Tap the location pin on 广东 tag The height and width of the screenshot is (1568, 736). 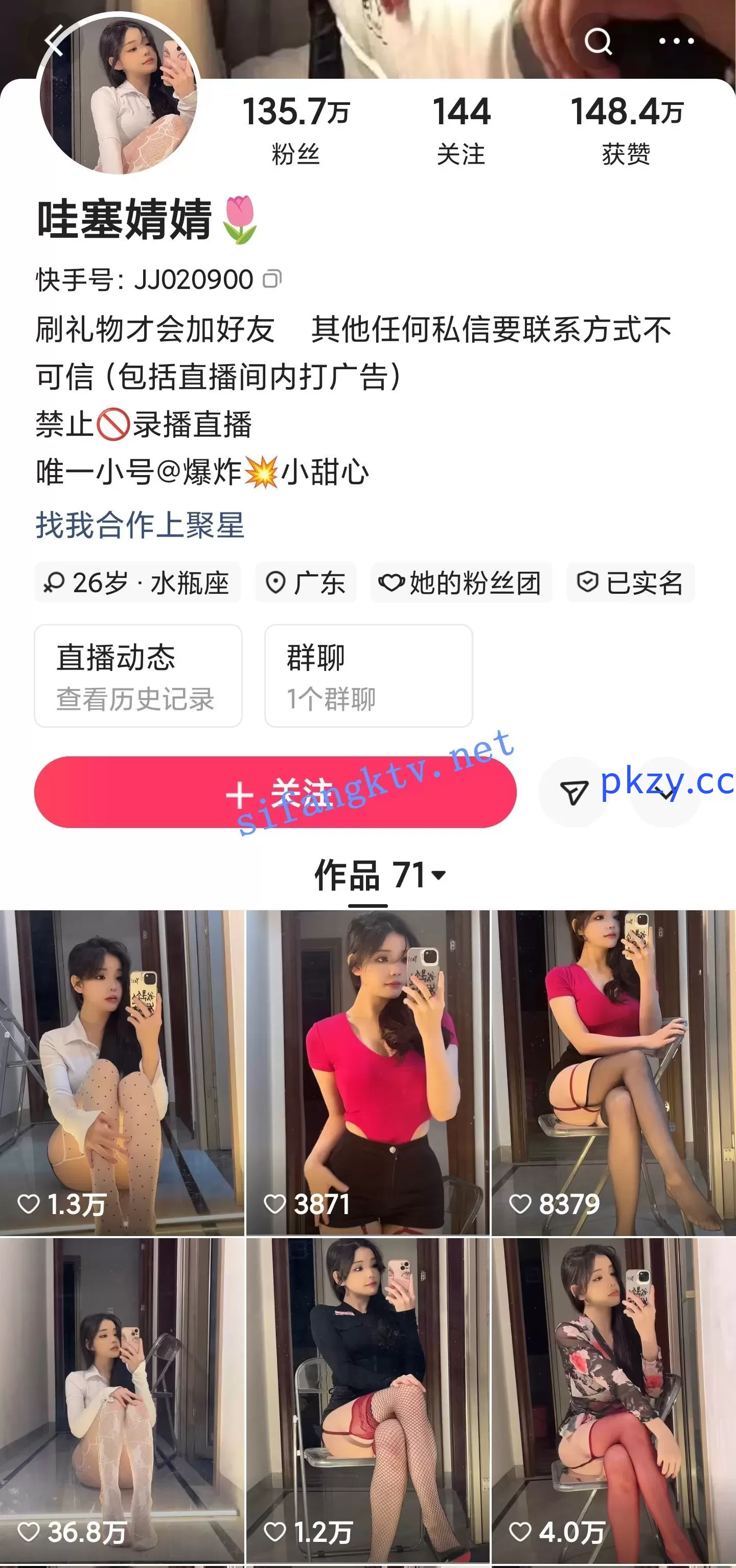pyautogui.click(x=277, y=583)
